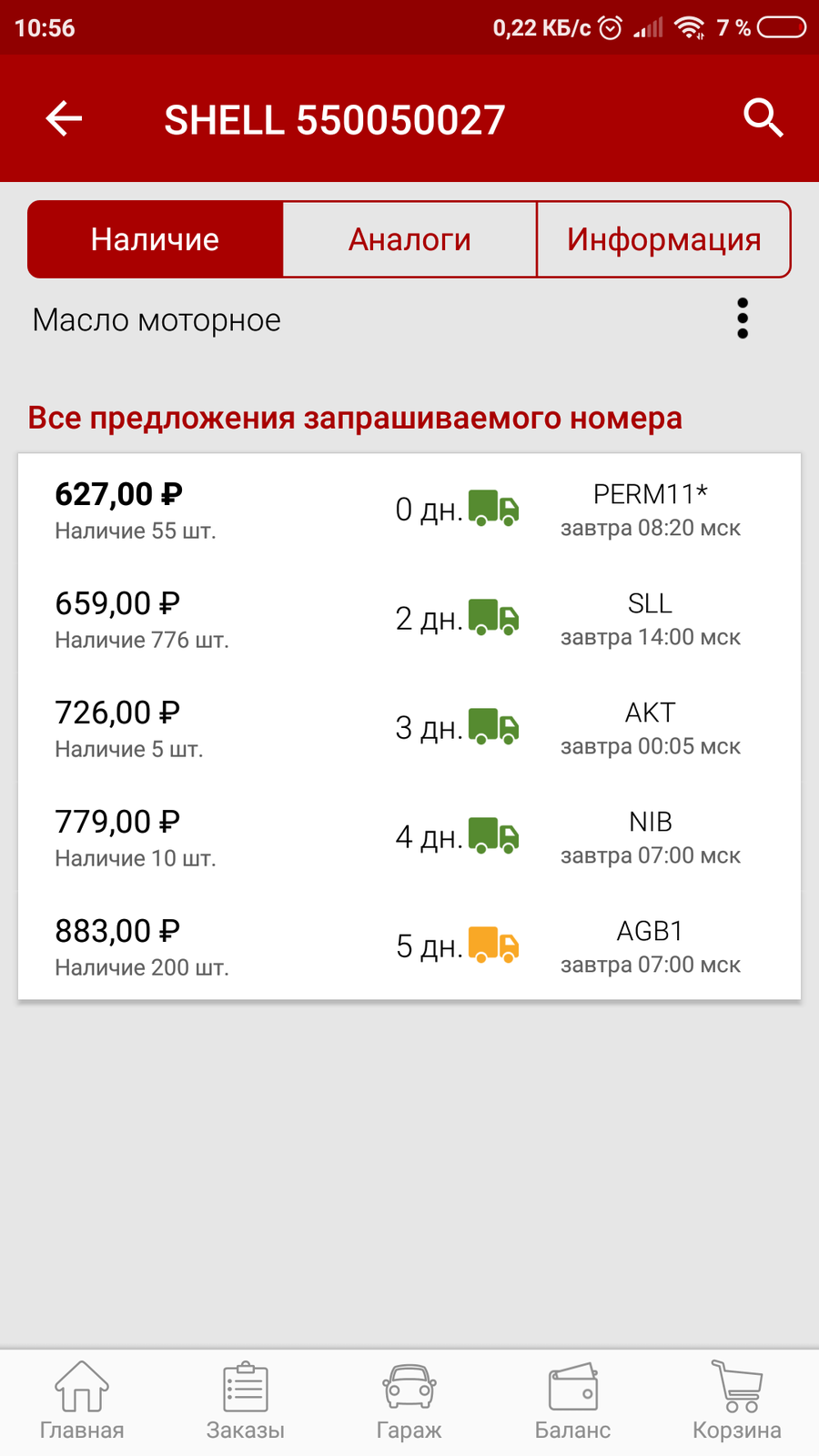
Task: View the Баланс tab
Action: coord(573,1402)
